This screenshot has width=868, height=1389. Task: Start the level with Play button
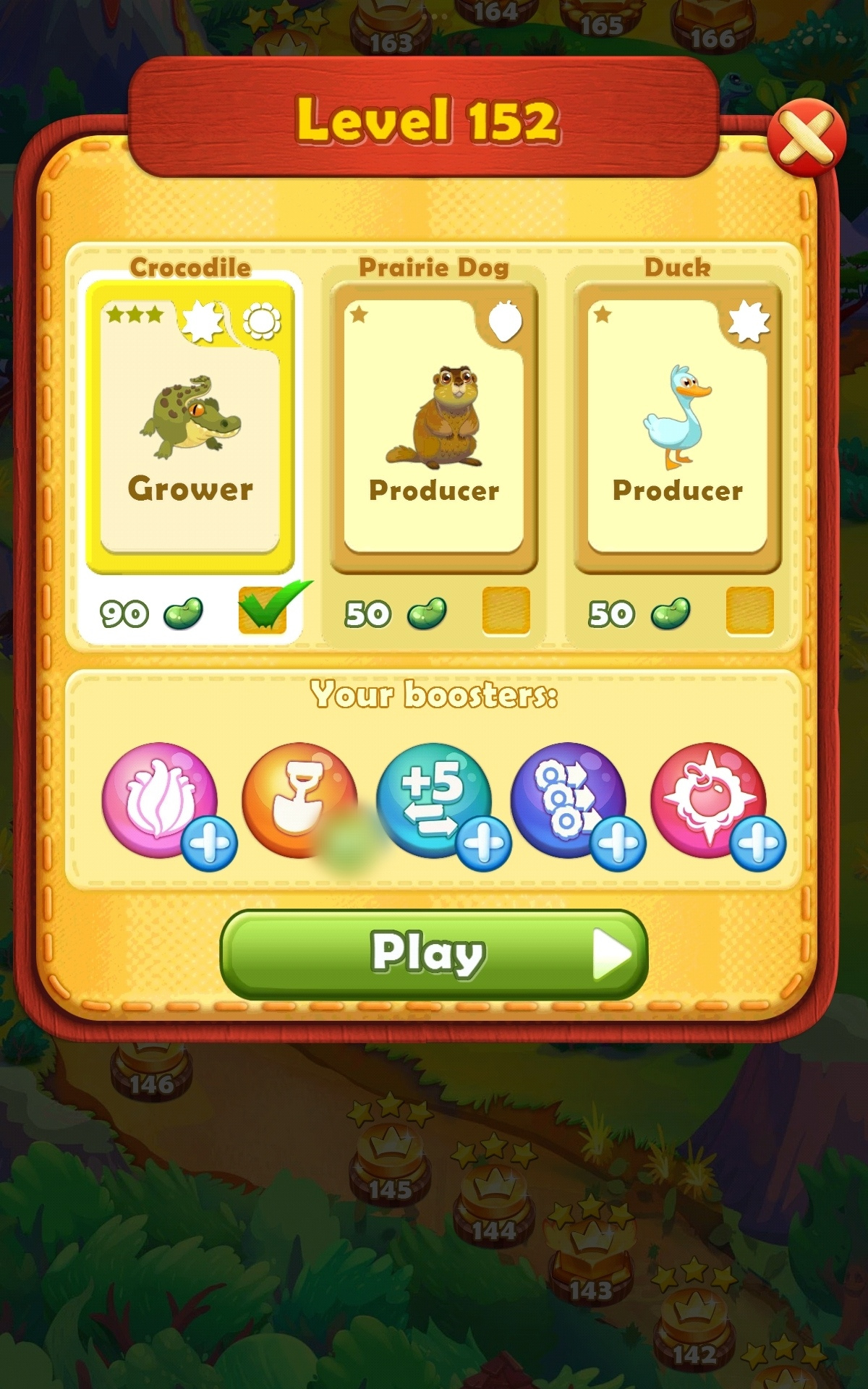pyautogui.click(x=433, y=954)
